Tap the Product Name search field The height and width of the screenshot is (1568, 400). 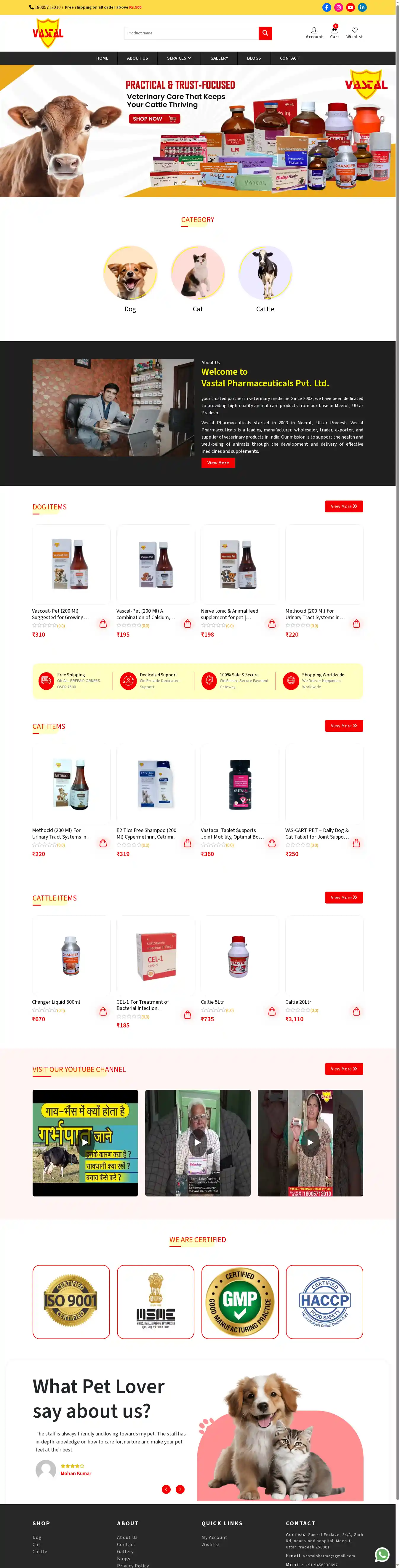pyautogui.click(x=191, y=33)
